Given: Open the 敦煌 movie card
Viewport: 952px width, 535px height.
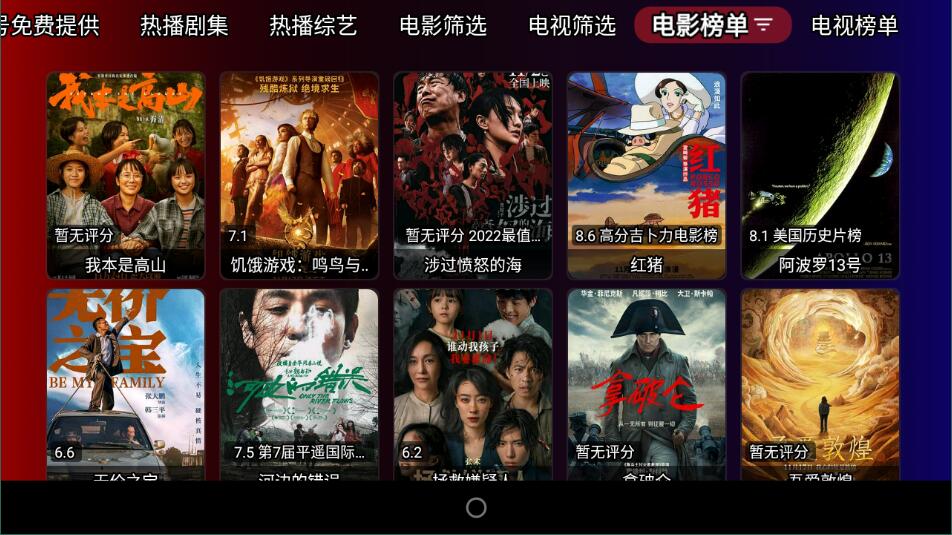Looking at the screenshot, I should [820, 385].
